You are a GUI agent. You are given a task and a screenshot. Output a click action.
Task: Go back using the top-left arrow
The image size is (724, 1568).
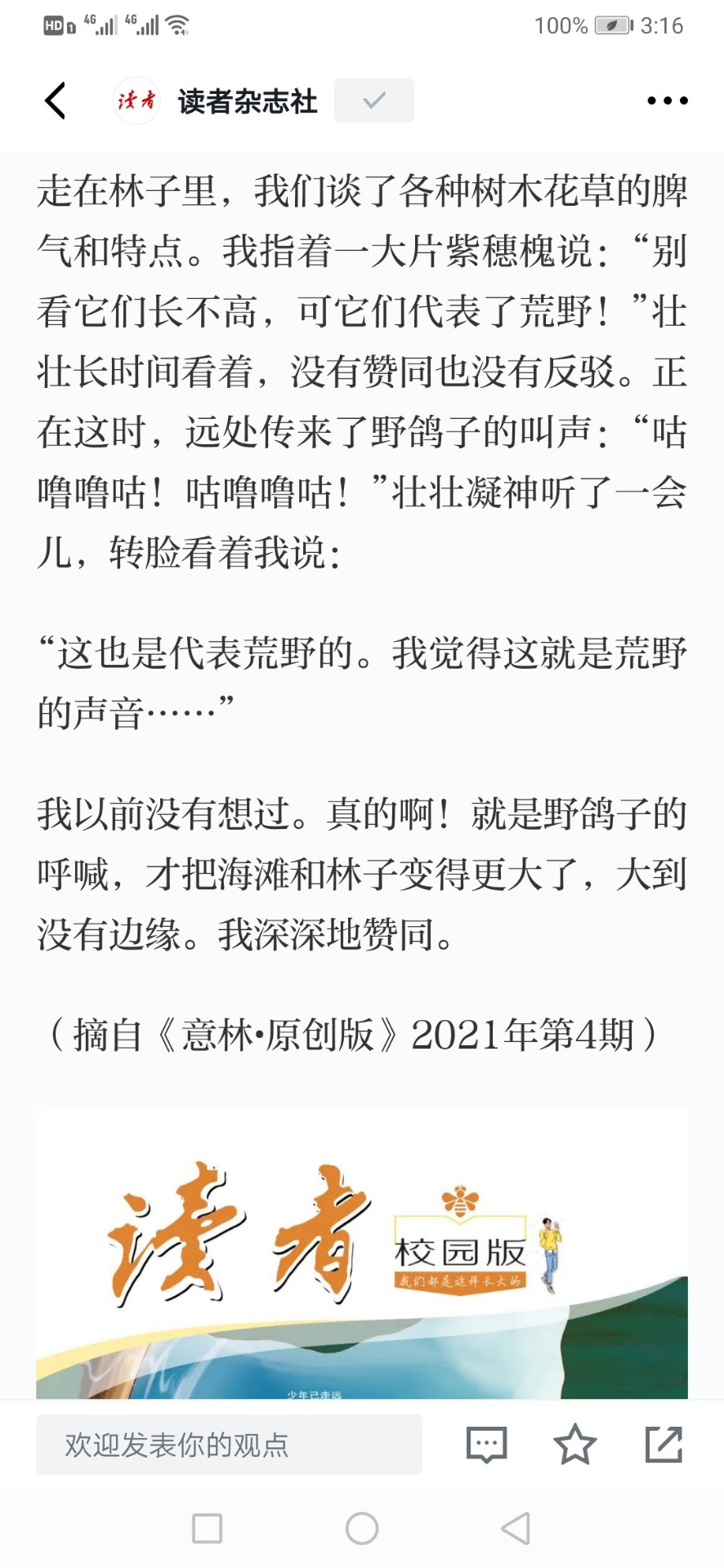(x=55, y=100)
